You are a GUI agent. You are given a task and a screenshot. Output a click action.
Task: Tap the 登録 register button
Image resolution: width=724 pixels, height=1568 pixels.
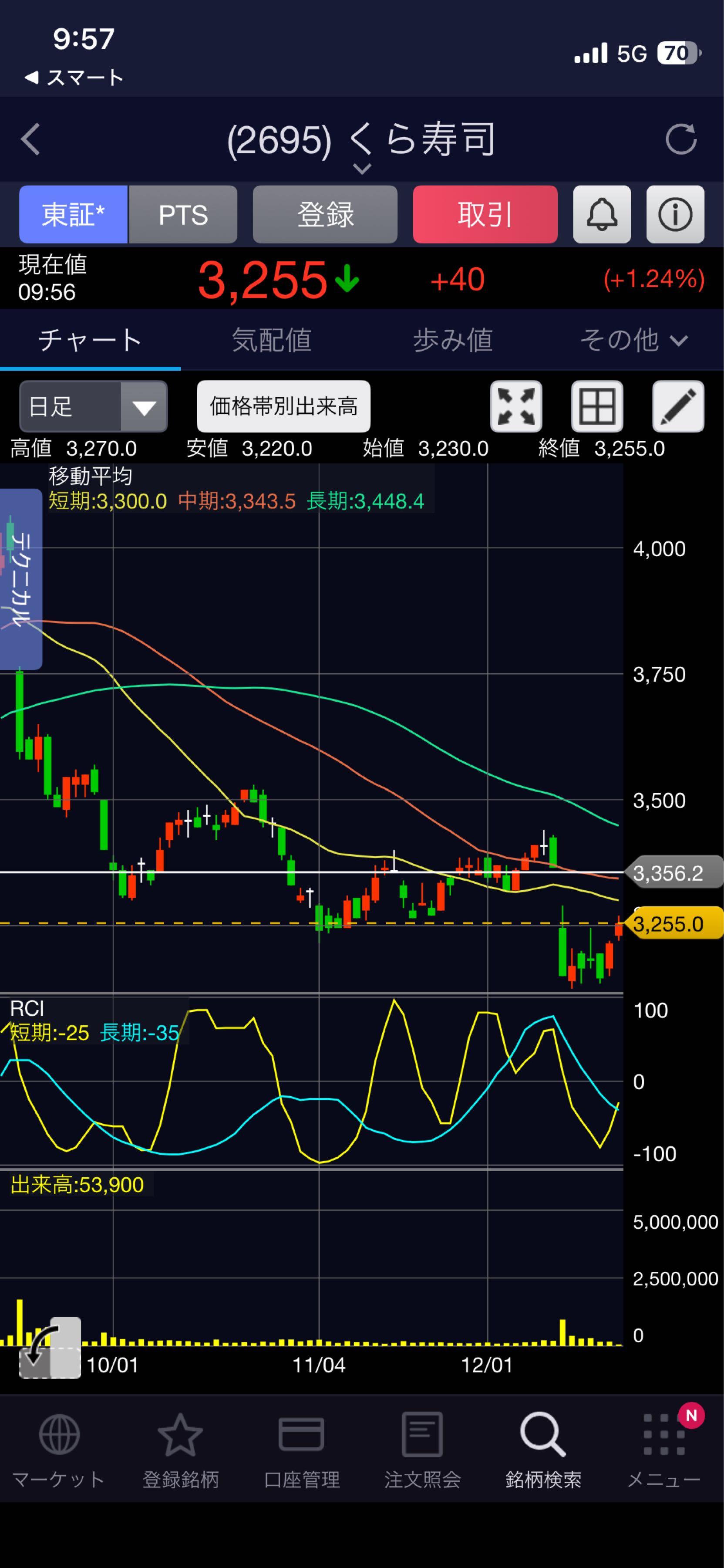click(325, 214)
